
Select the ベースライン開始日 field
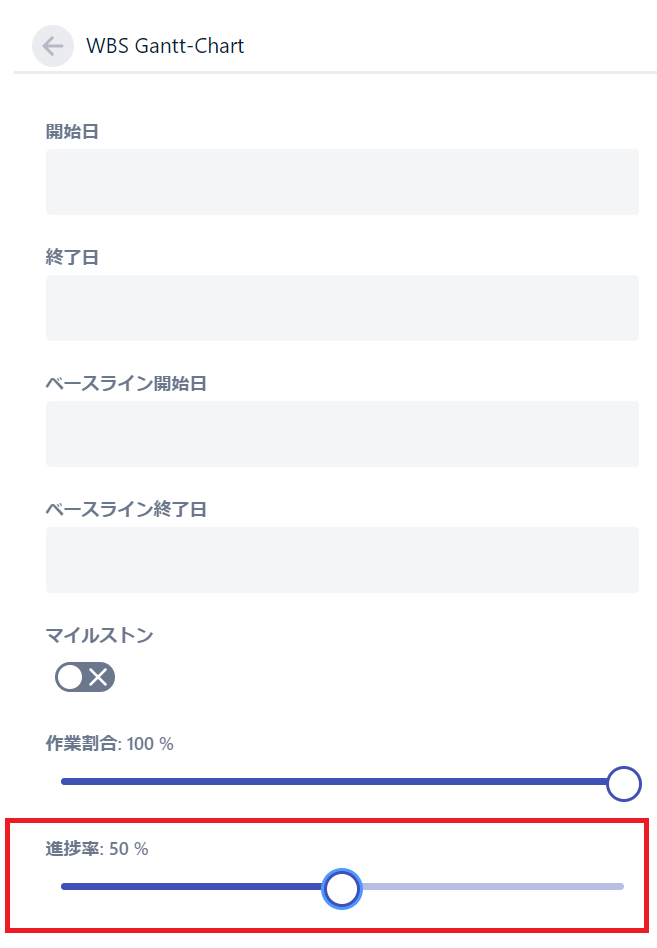[342, 434]
